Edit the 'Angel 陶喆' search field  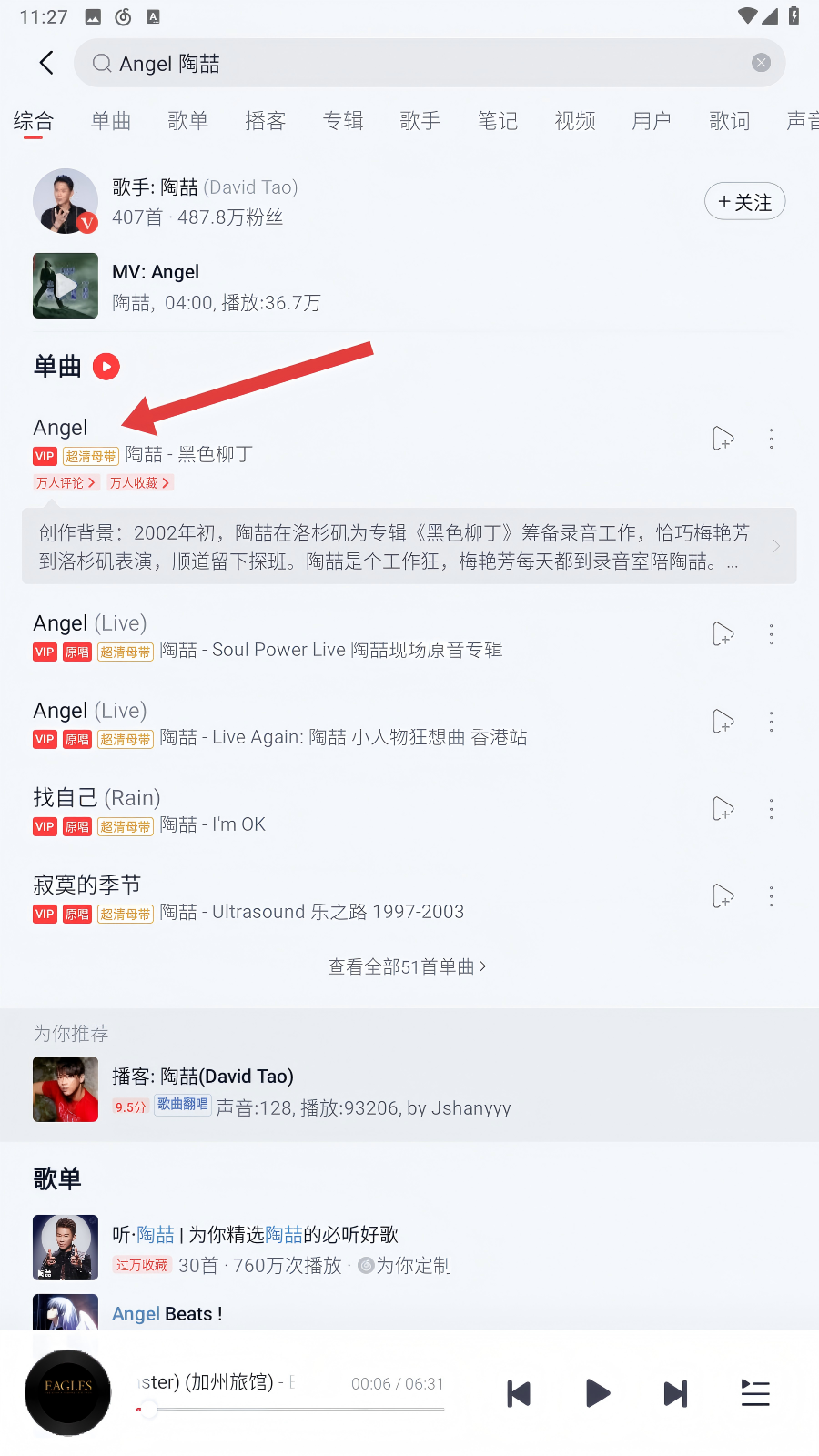click(409, 63)
